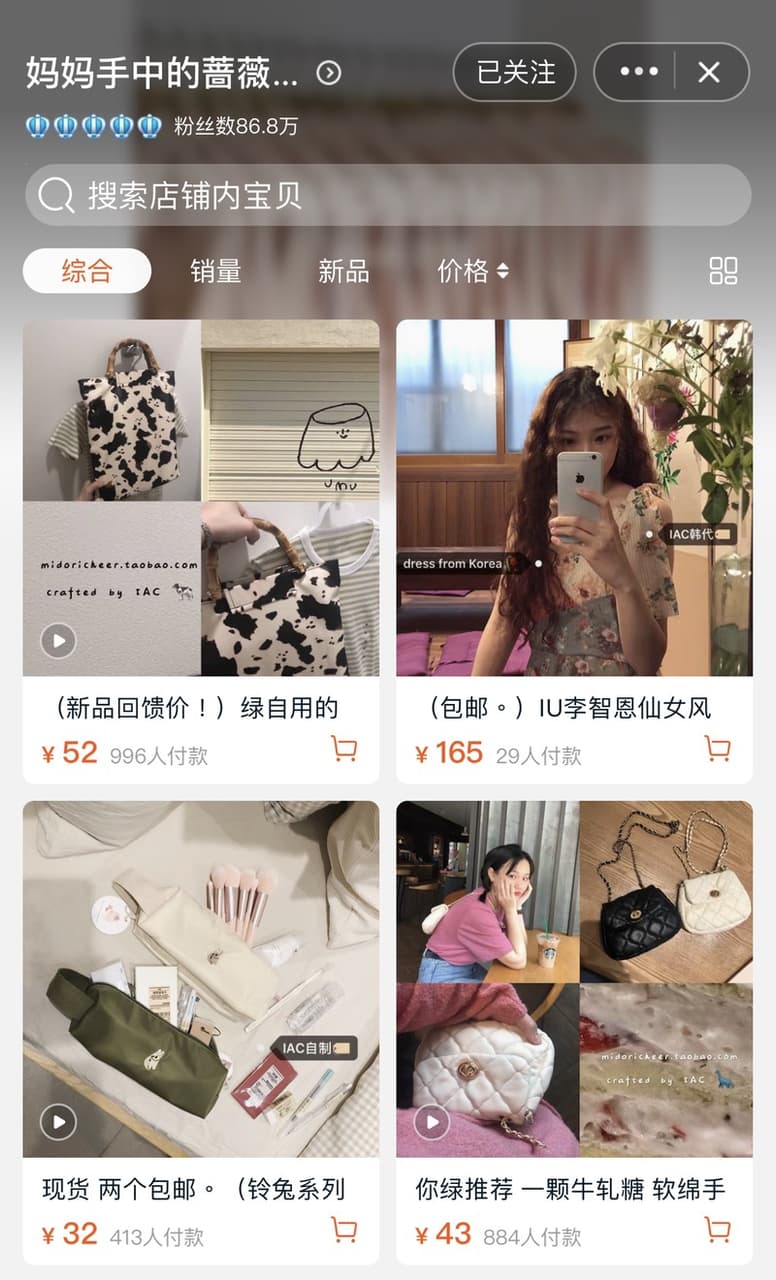Add the ¥32 pouch to cart

tap(344, 1230)
